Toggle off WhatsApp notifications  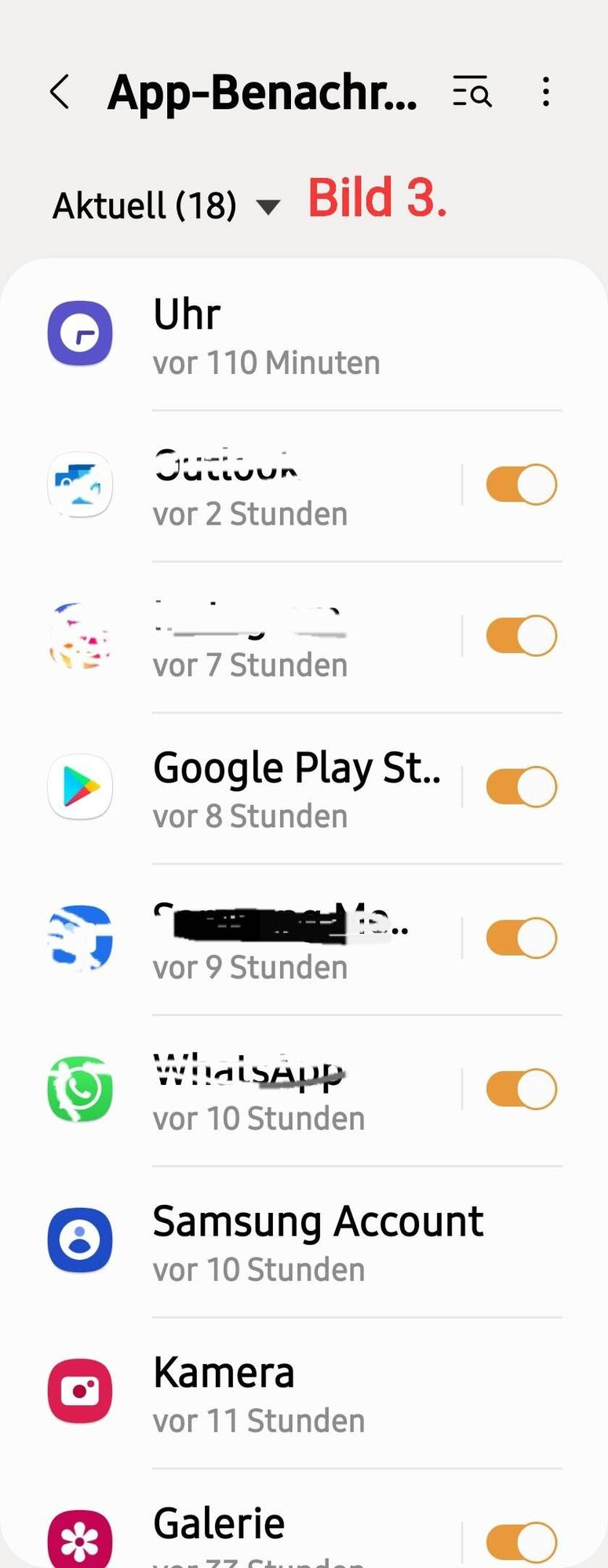point(521,1089)
